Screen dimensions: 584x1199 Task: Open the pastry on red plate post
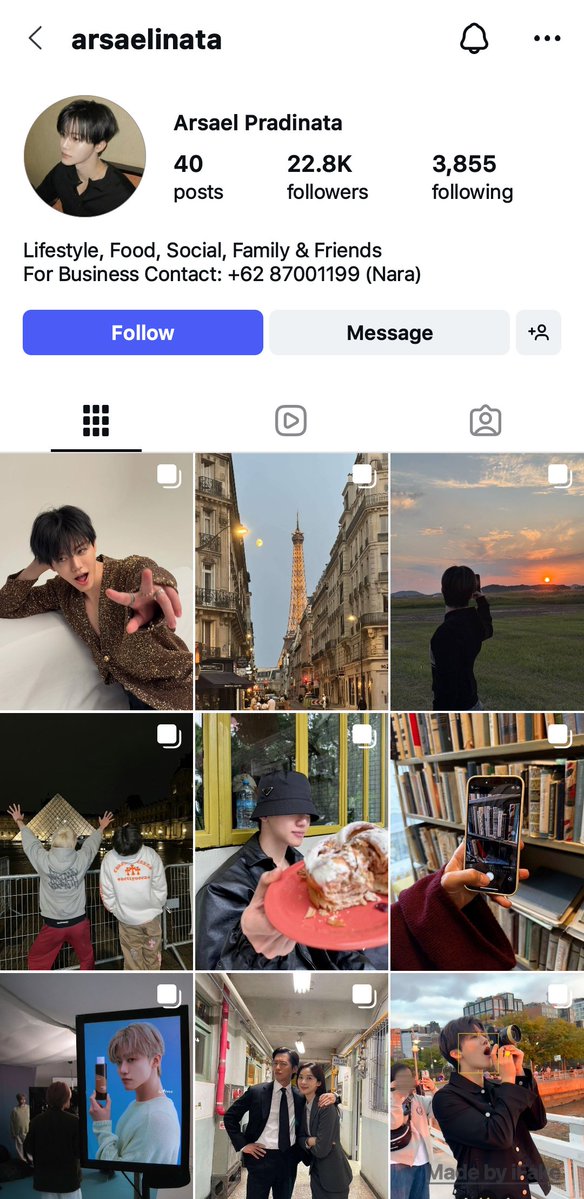(291, 841)
